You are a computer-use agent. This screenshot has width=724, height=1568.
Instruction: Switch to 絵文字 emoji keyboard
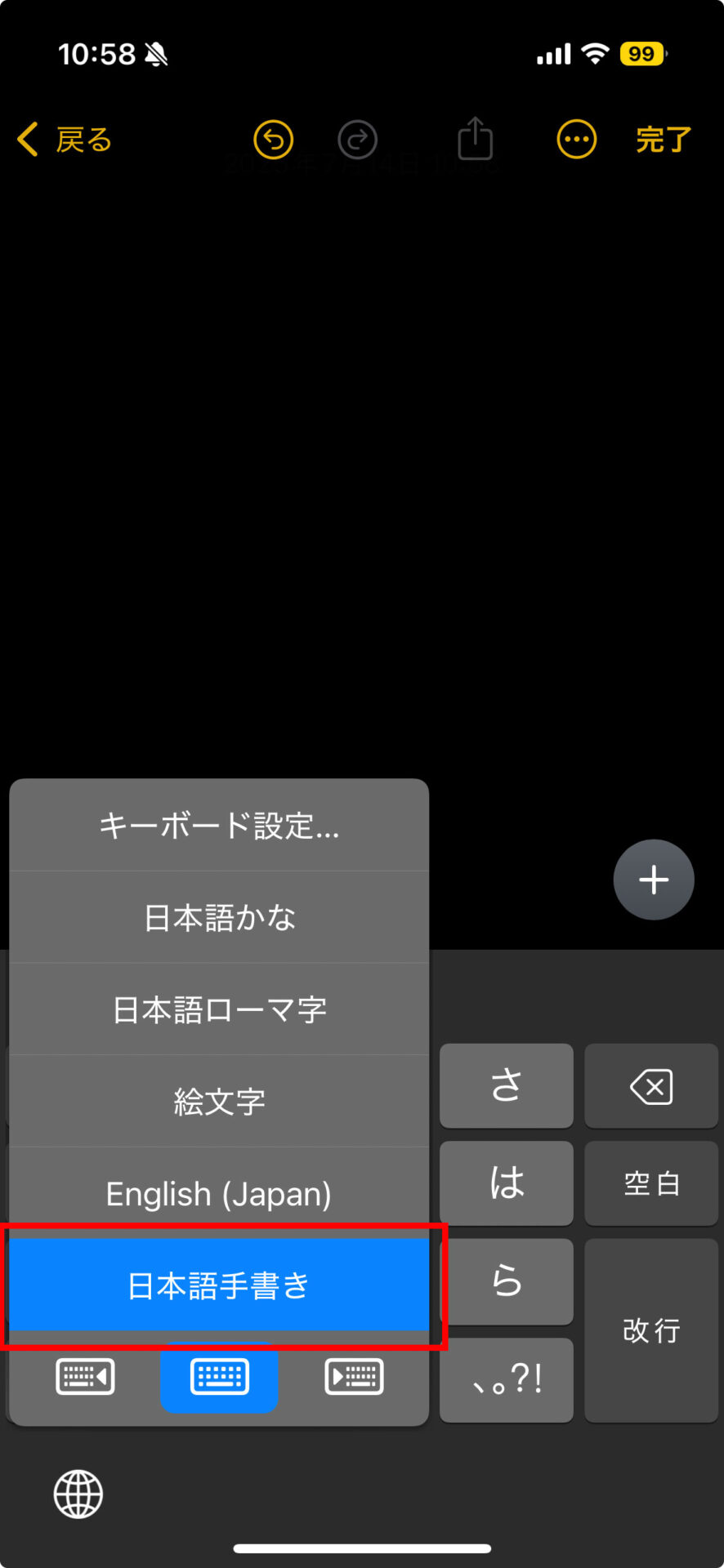[x=219, y=1101]
